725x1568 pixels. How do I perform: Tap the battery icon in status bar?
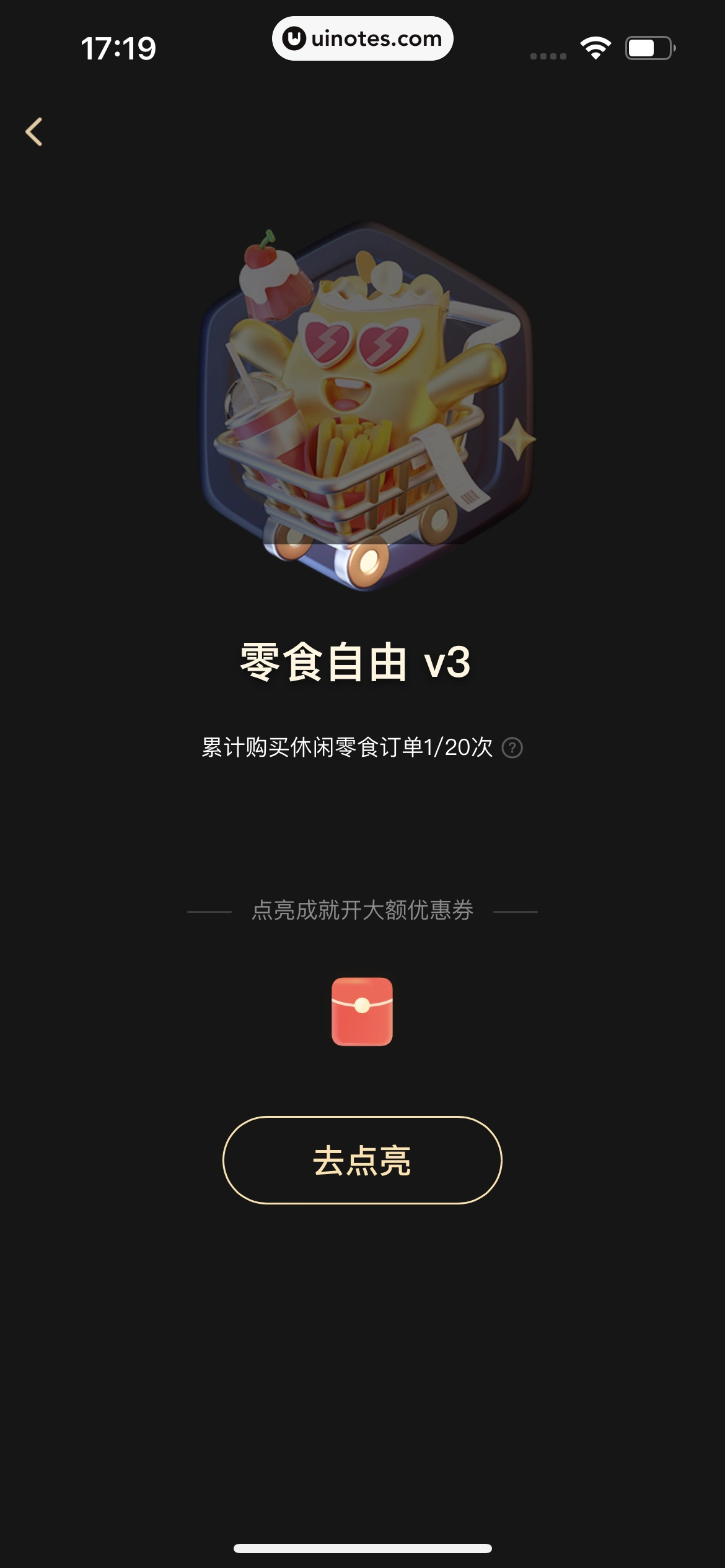[x=649, y=48]
